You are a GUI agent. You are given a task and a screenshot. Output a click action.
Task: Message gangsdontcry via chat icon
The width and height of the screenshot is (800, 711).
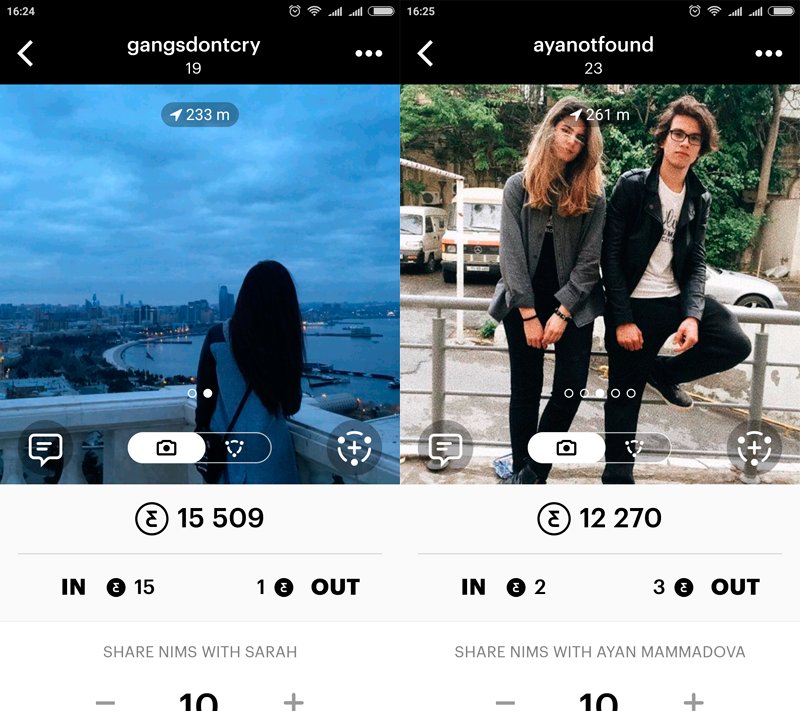click(45, 449)
